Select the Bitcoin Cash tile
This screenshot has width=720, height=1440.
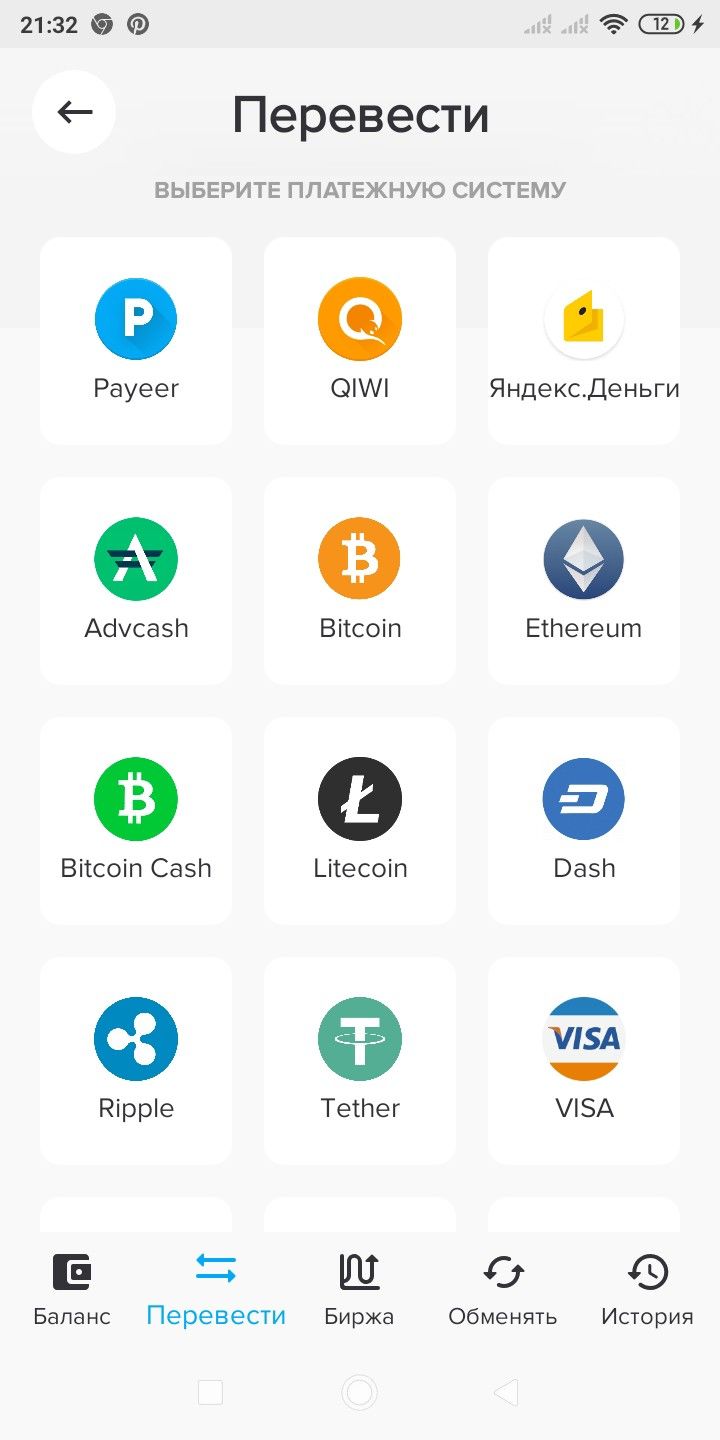click(x=136, y=821)
